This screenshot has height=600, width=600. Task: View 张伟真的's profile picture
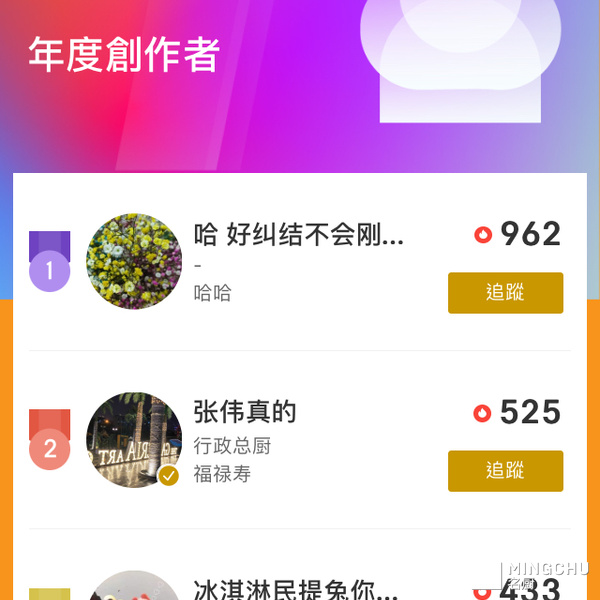pyautogui.click(x=135, y=439)
